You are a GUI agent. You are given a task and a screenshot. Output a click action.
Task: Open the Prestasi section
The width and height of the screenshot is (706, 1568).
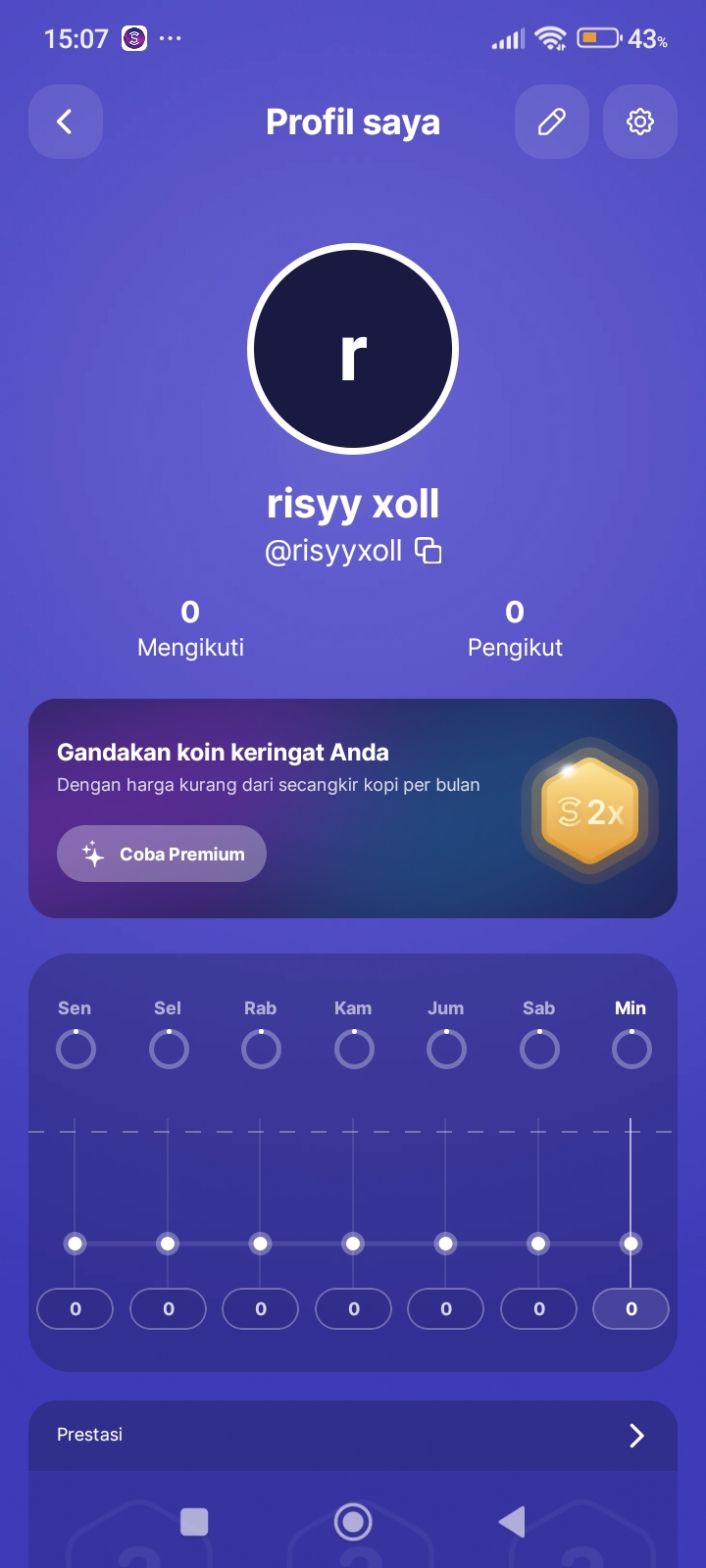point(353,1435)
